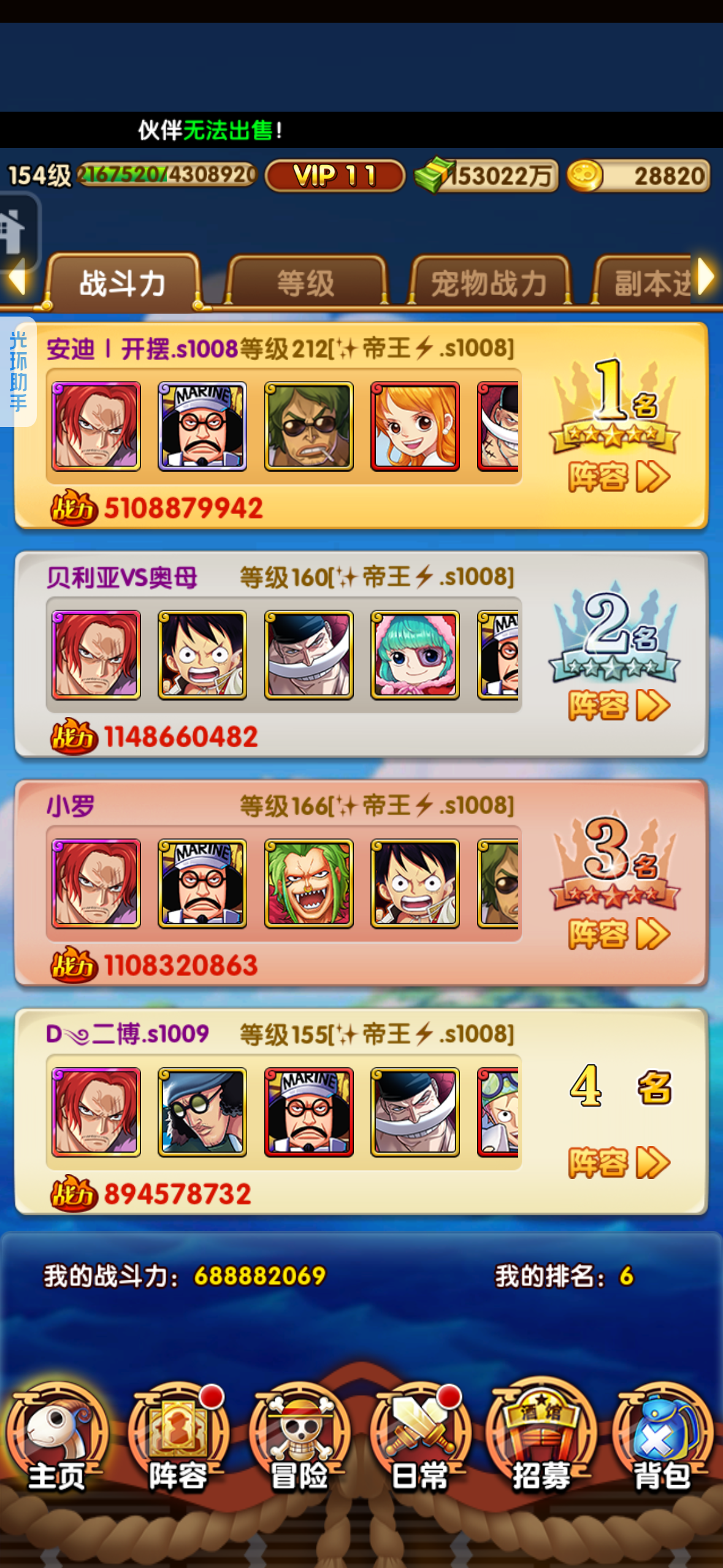Select the 战斗力 ranking tab
723x1568 pixels.
coord(123,283)
